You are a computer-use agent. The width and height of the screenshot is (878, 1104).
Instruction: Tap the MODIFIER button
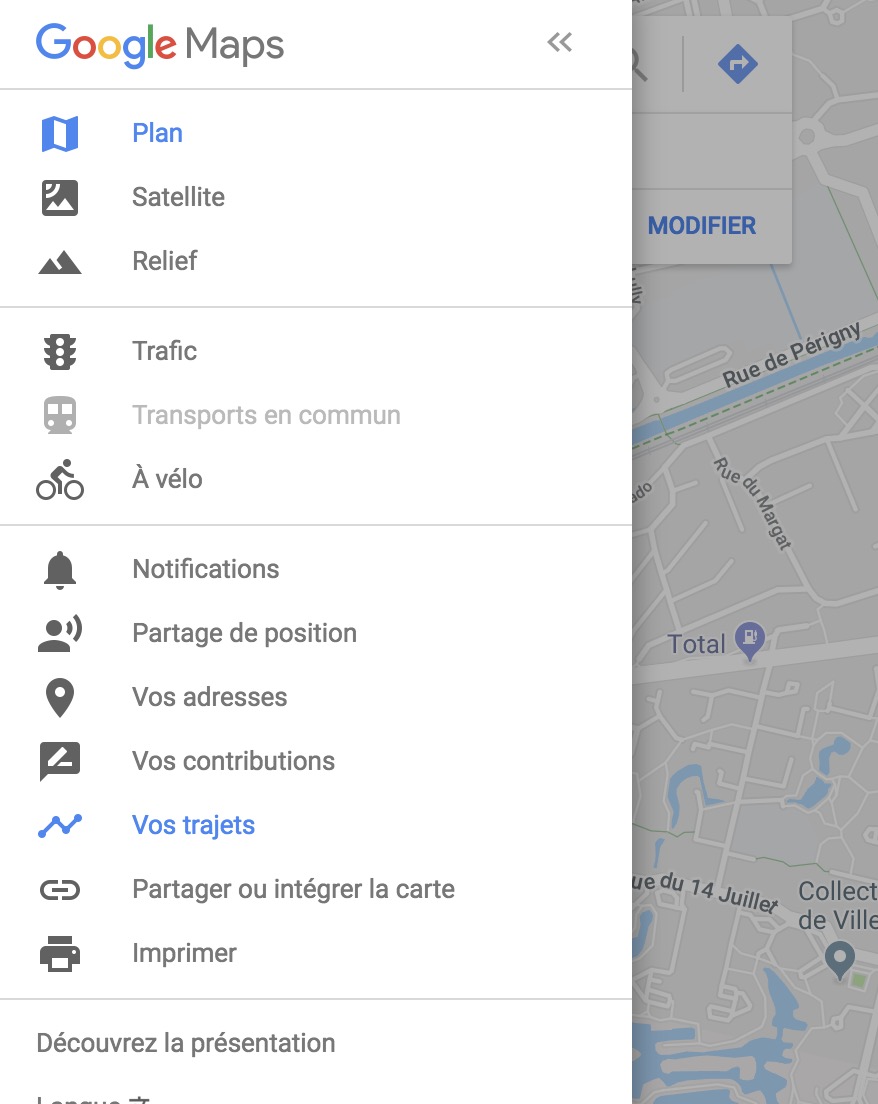tap(702, 225)
